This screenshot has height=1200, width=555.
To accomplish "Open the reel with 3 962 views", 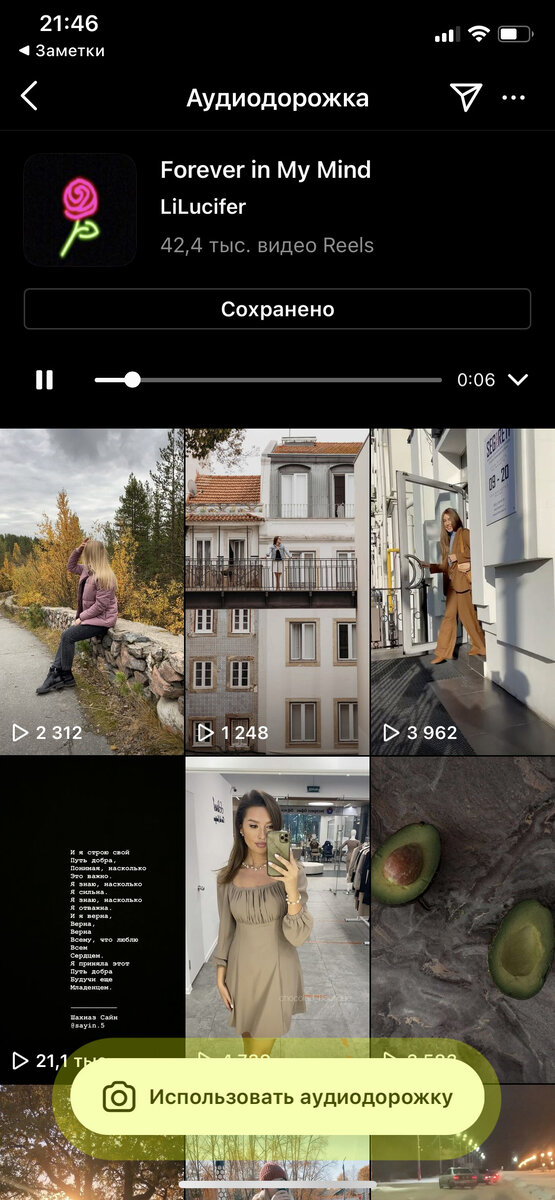I will 463,592.
